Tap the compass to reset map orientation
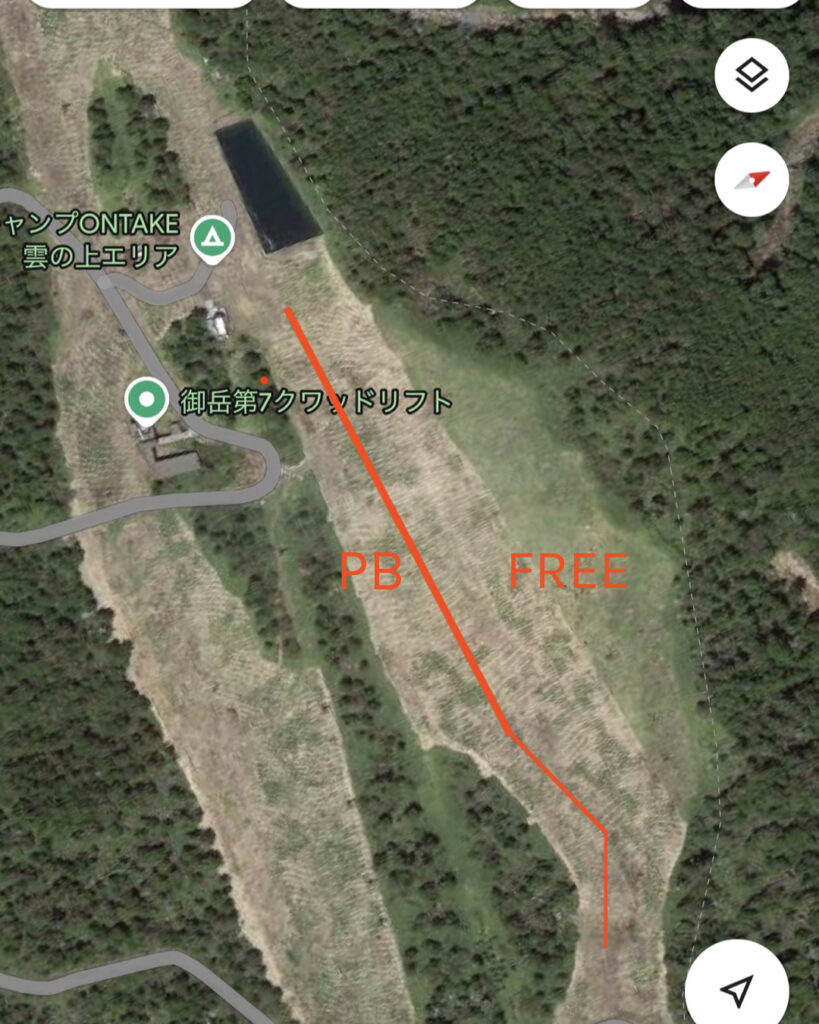Screen dimensions: 819x1024 point(752,180)
